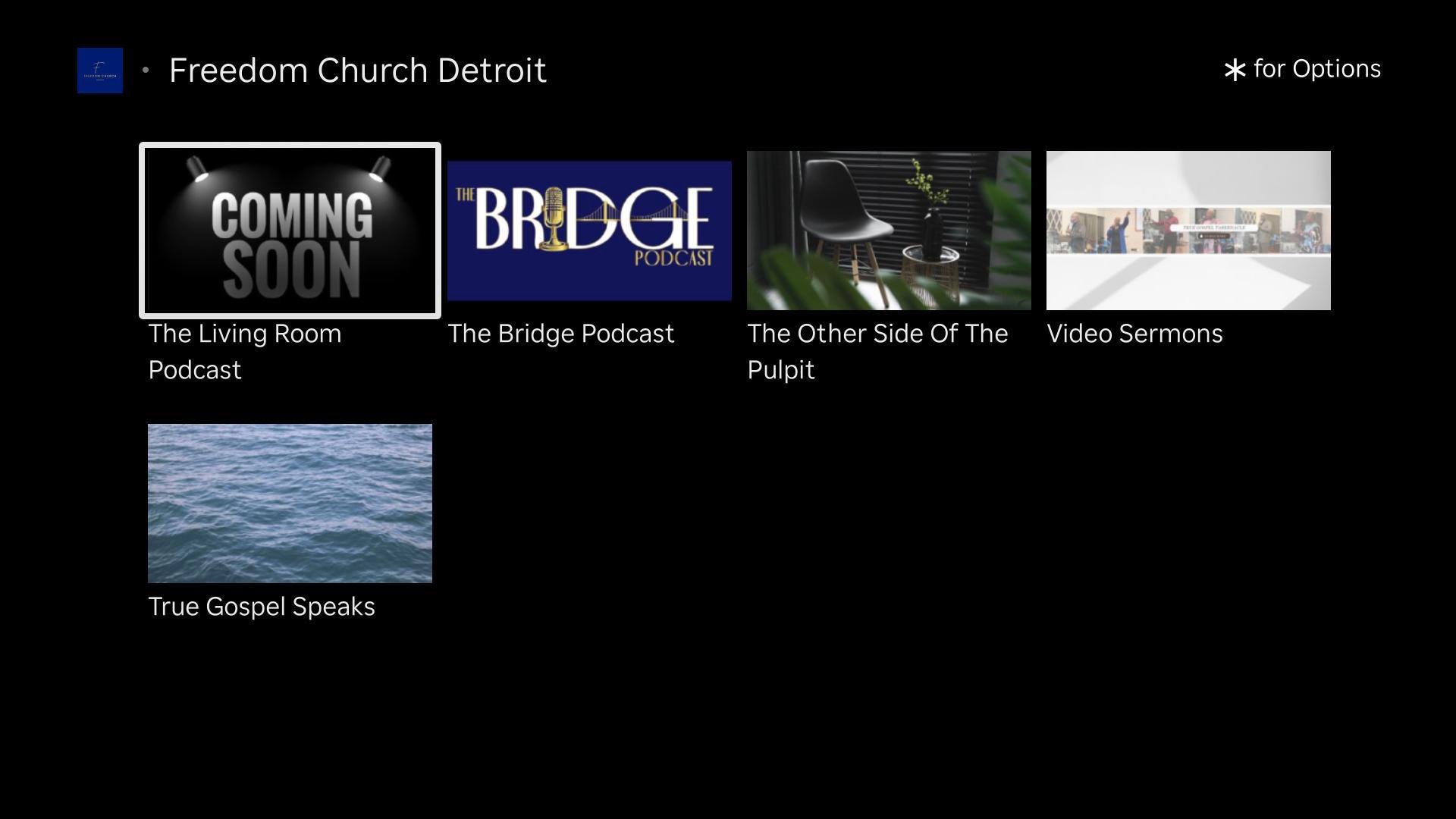Select The Other Side Of The Pulpit
Viewport: 1456px width, 819px height.
click(889, 231)
